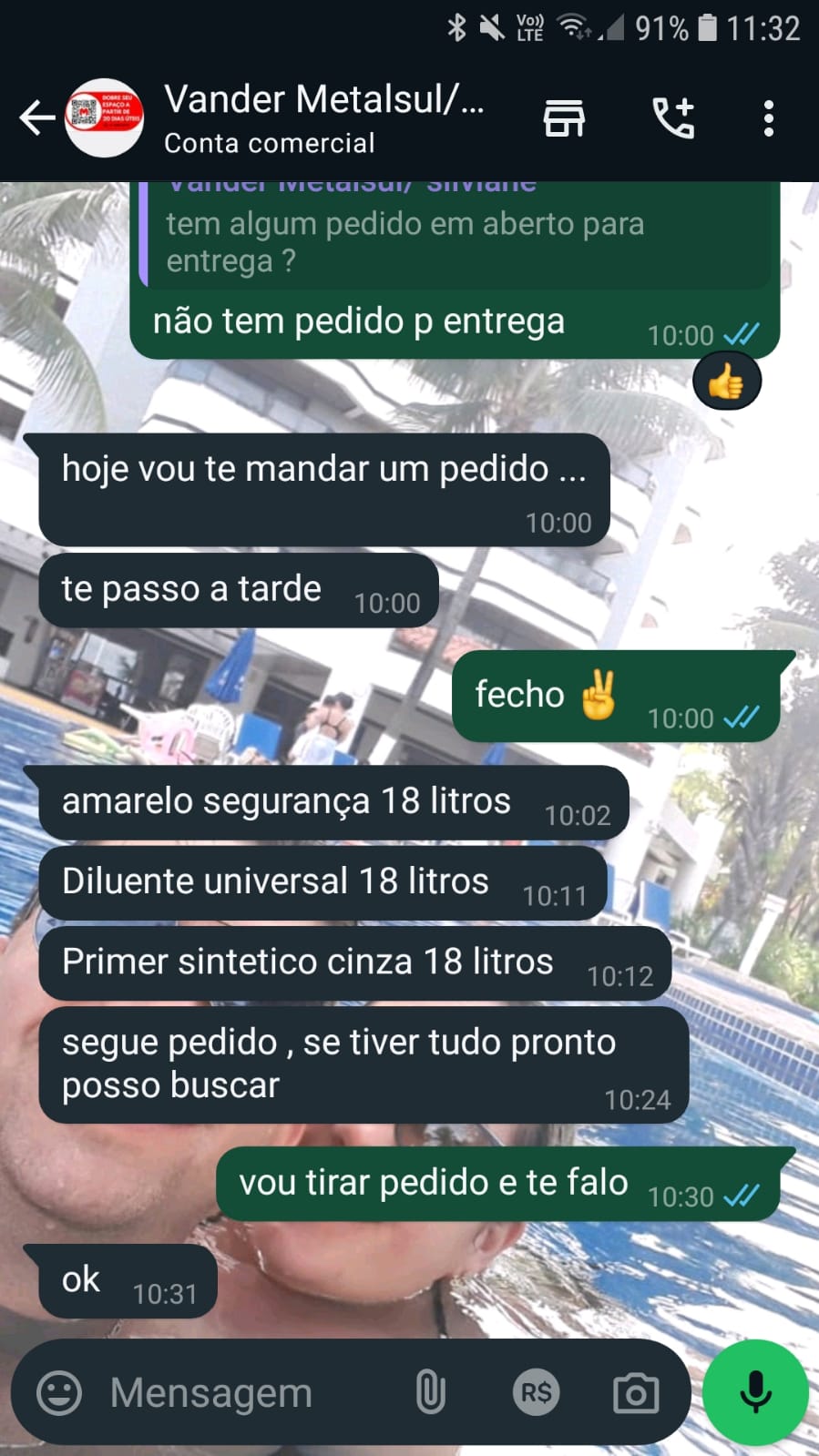
Task: Open Vander Metalsul contact profile picture
Action: (x=105, y=118)
